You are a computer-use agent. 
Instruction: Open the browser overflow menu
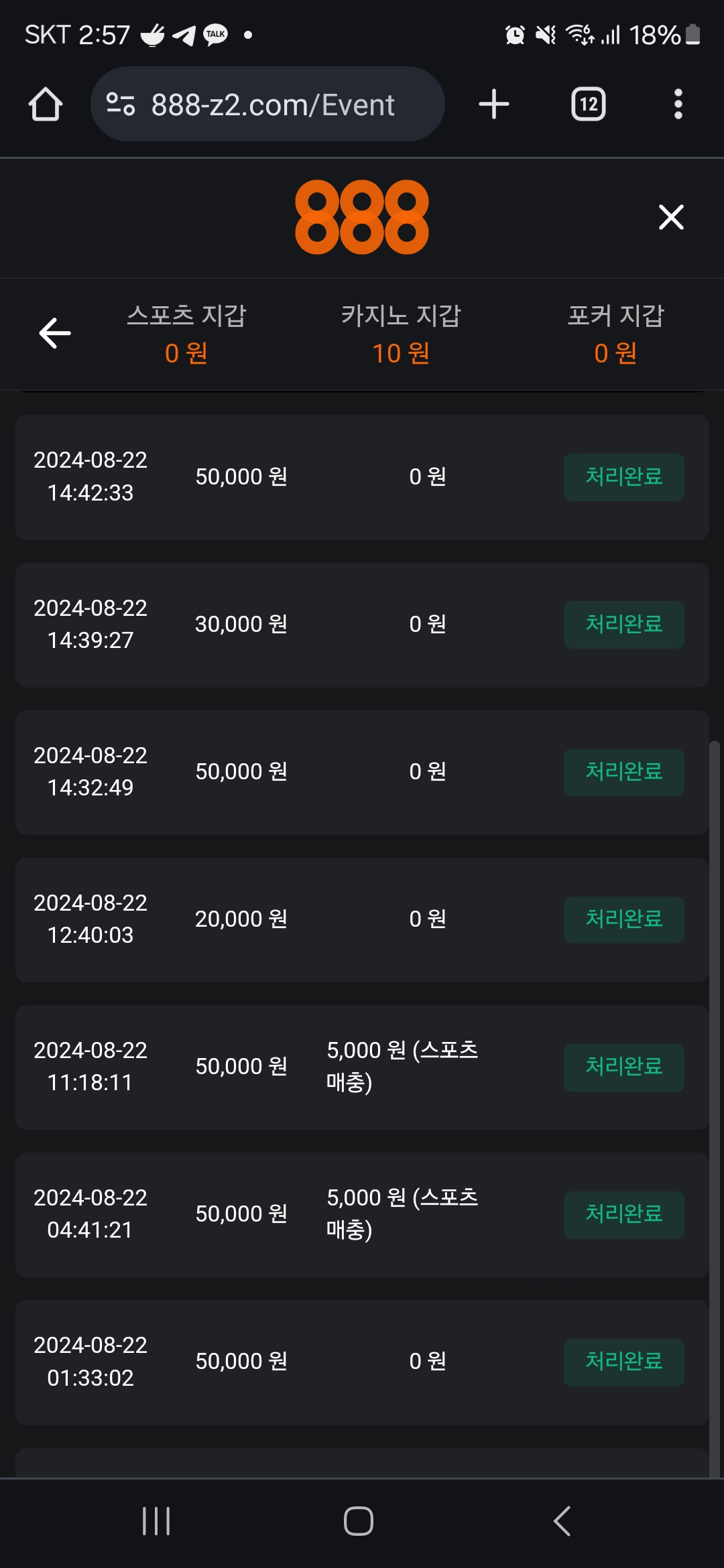point(678,105)
